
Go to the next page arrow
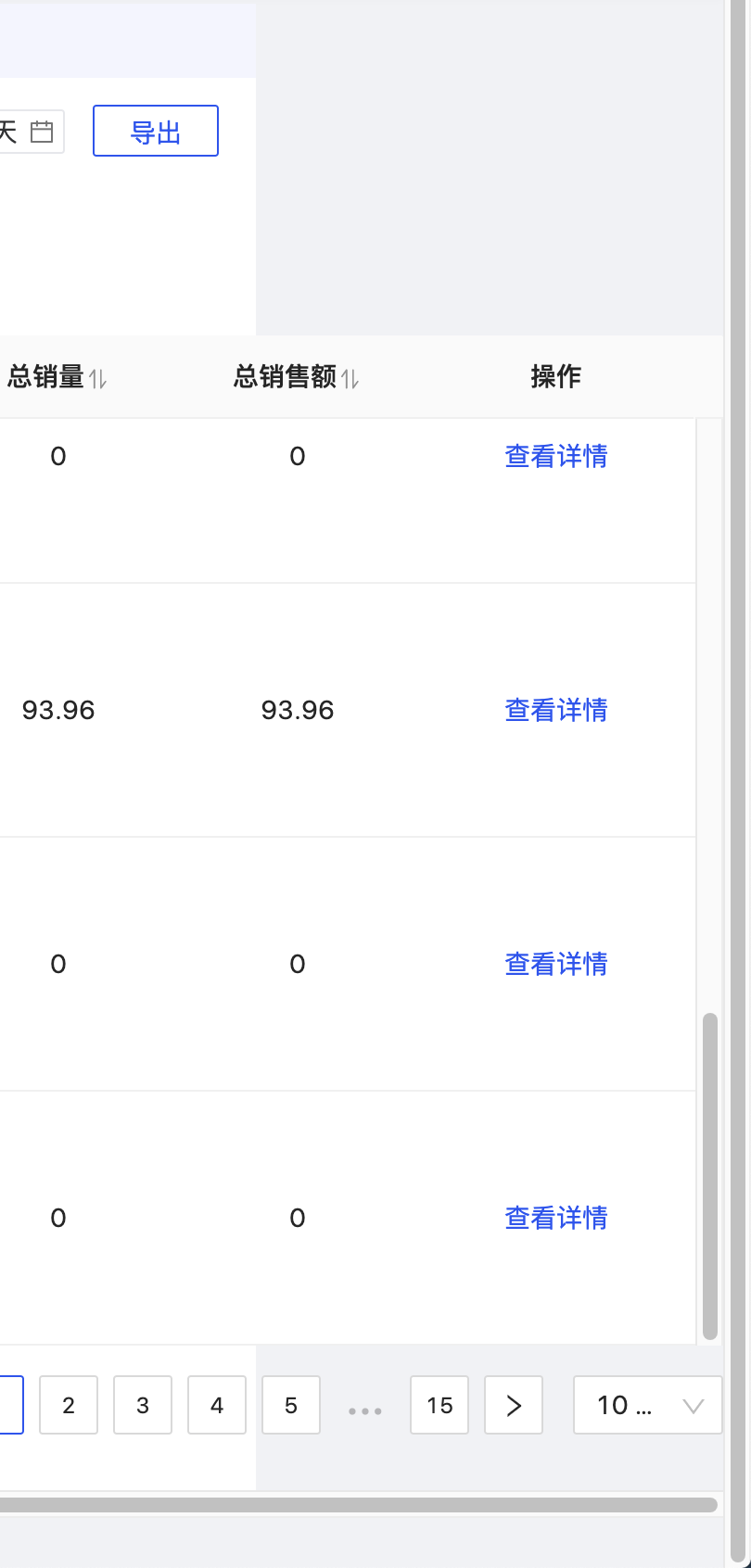(x=514, y=1405)
